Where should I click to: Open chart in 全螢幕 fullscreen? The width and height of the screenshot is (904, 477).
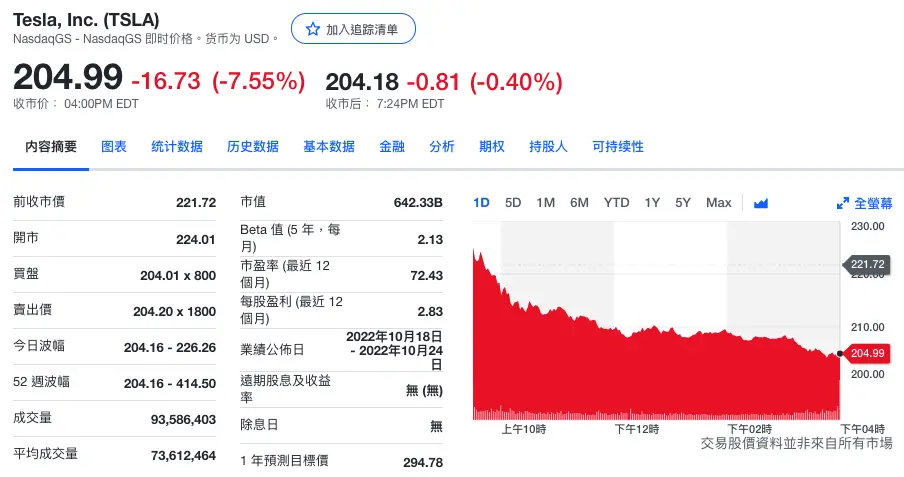[864, 203]
